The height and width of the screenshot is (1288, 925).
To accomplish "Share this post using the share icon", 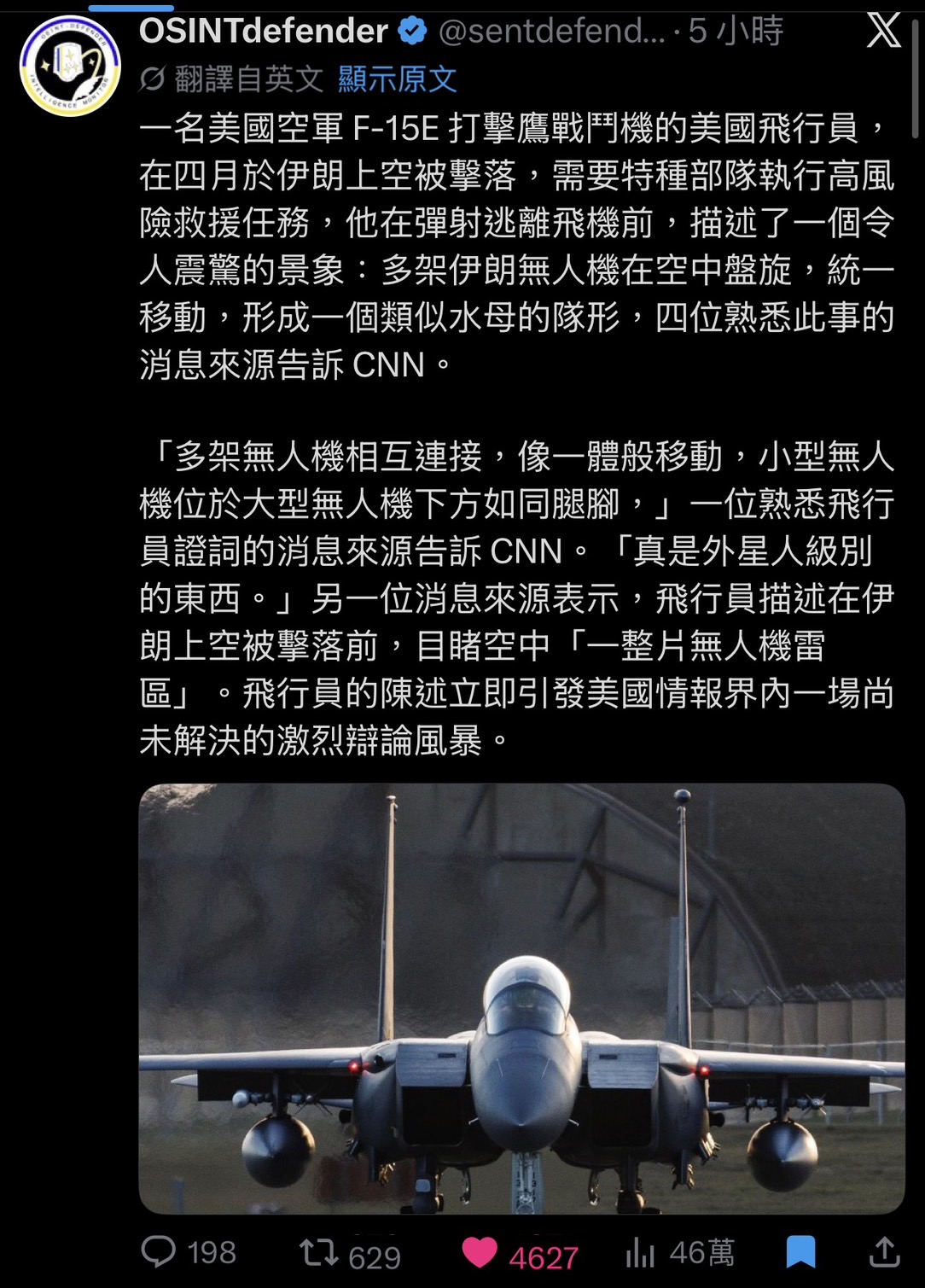I will coord(885,1251).
